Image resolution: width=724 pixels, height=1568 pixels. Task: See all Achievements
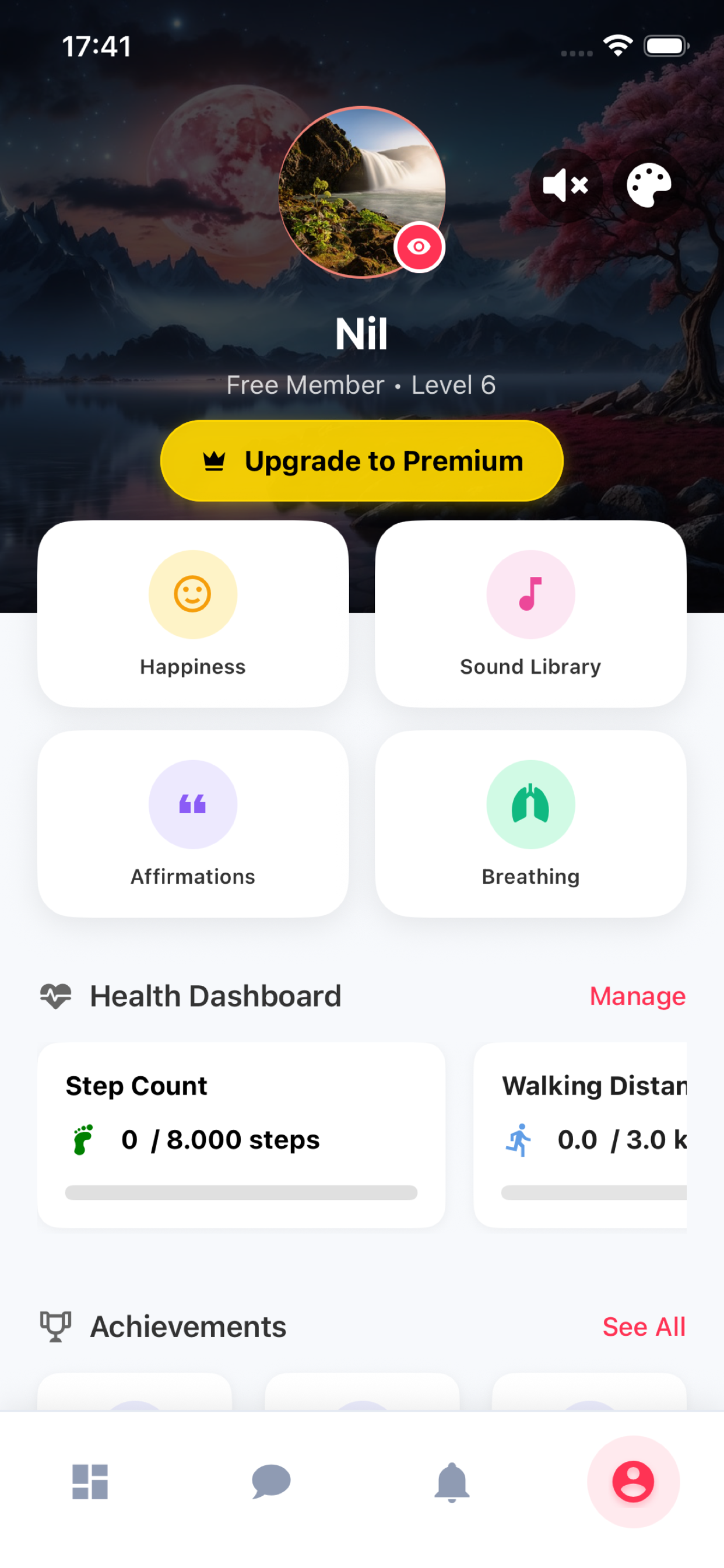(x=643, y=1327)
